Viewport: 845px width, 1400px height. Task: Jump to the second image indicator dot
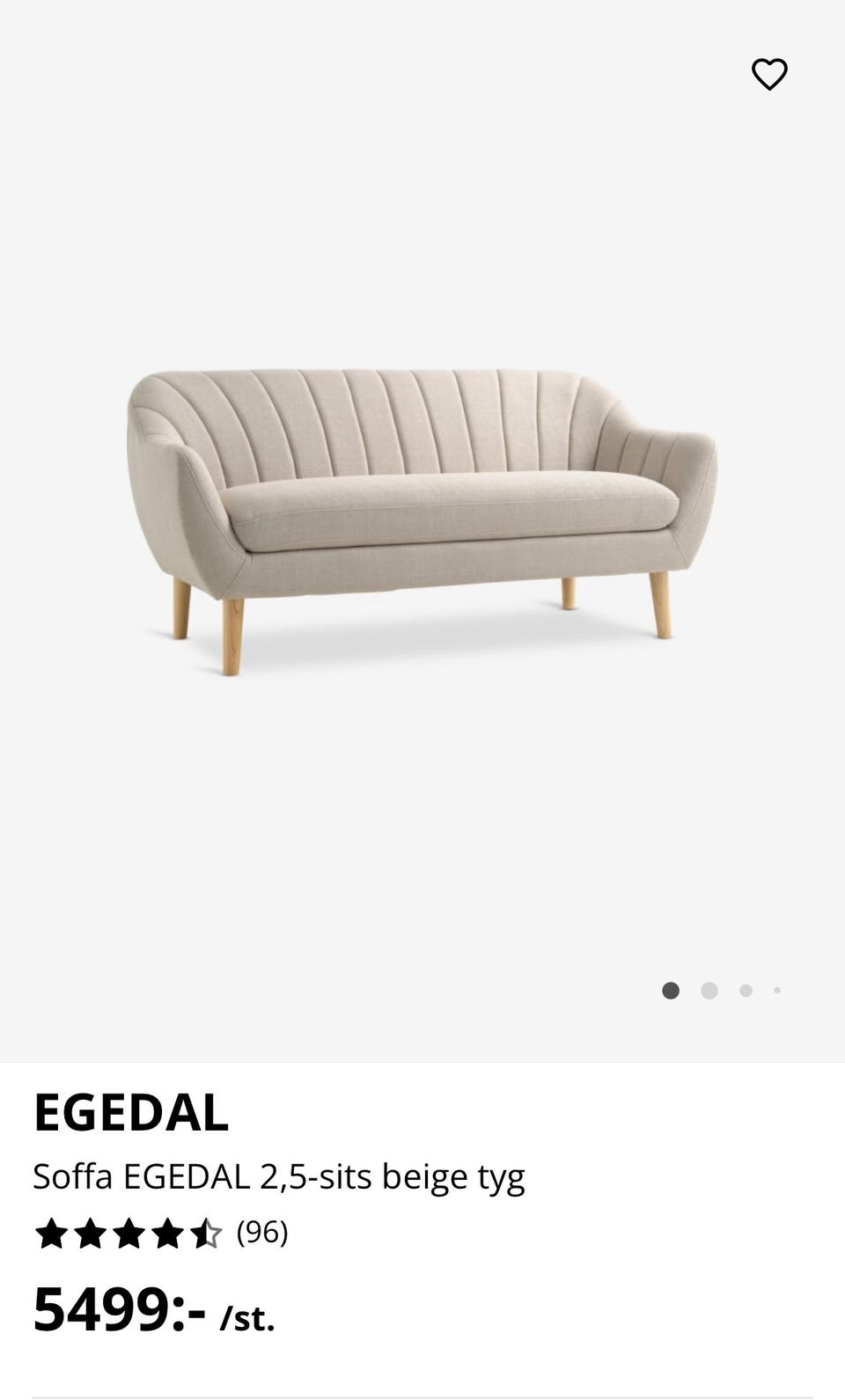tap(709, 991)
